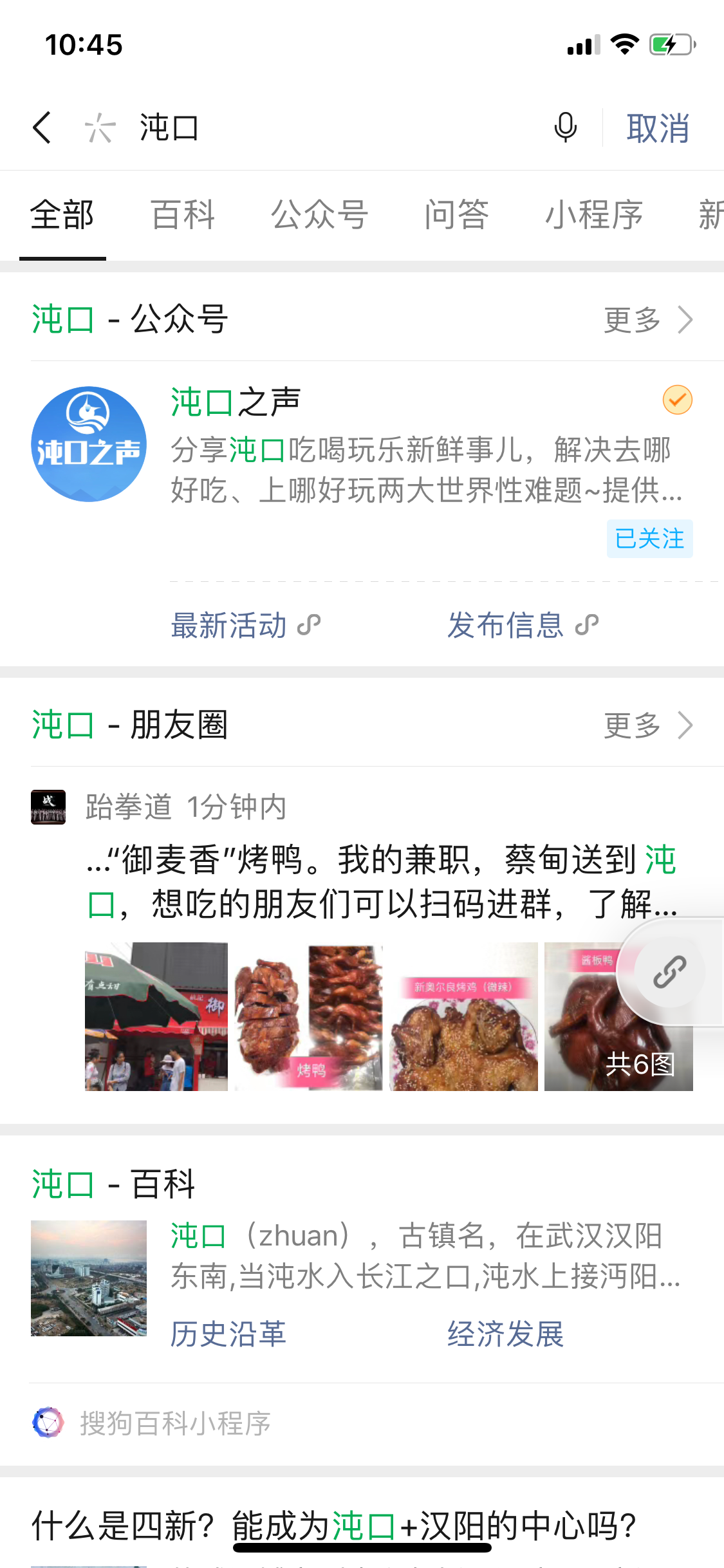Select the 问答 tab
The height and width of the screenshot is (1568, 724).
[x=456, y=215]
